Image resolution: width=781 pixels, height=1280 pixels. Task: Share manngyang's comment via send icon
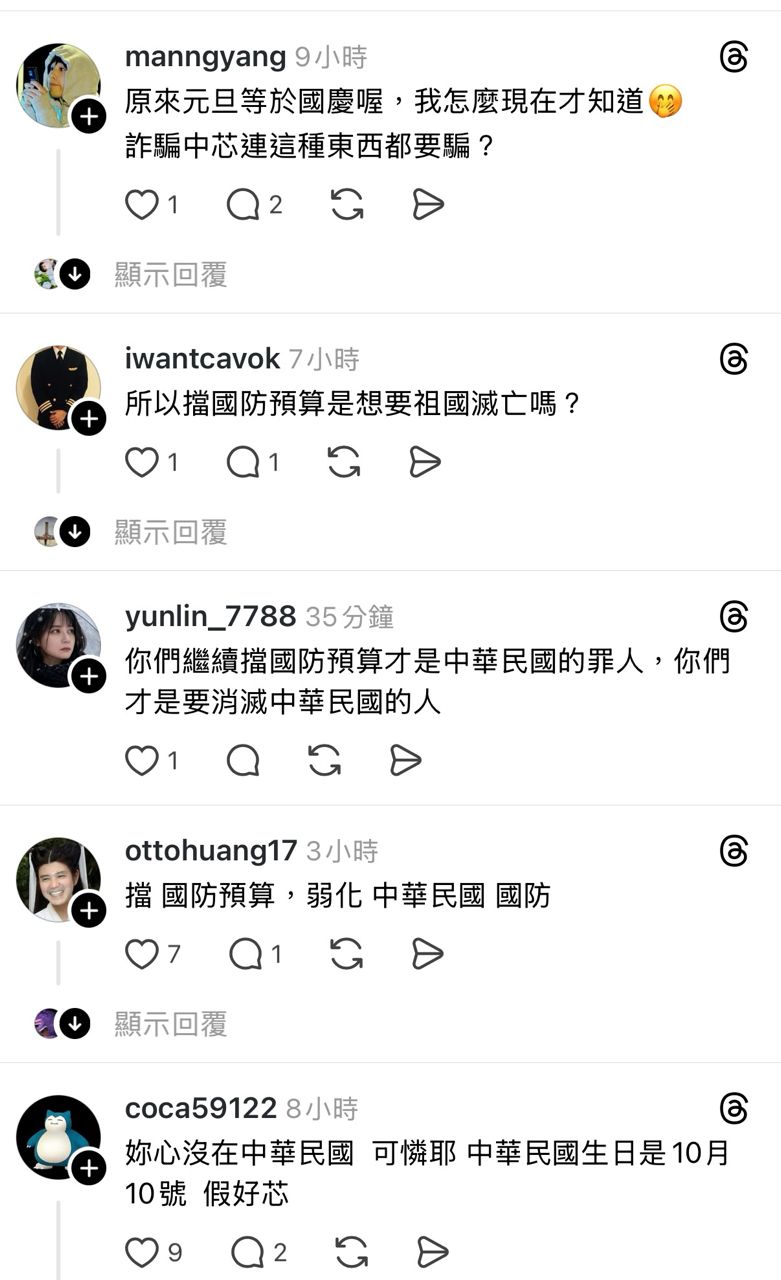tap(427, 205)
